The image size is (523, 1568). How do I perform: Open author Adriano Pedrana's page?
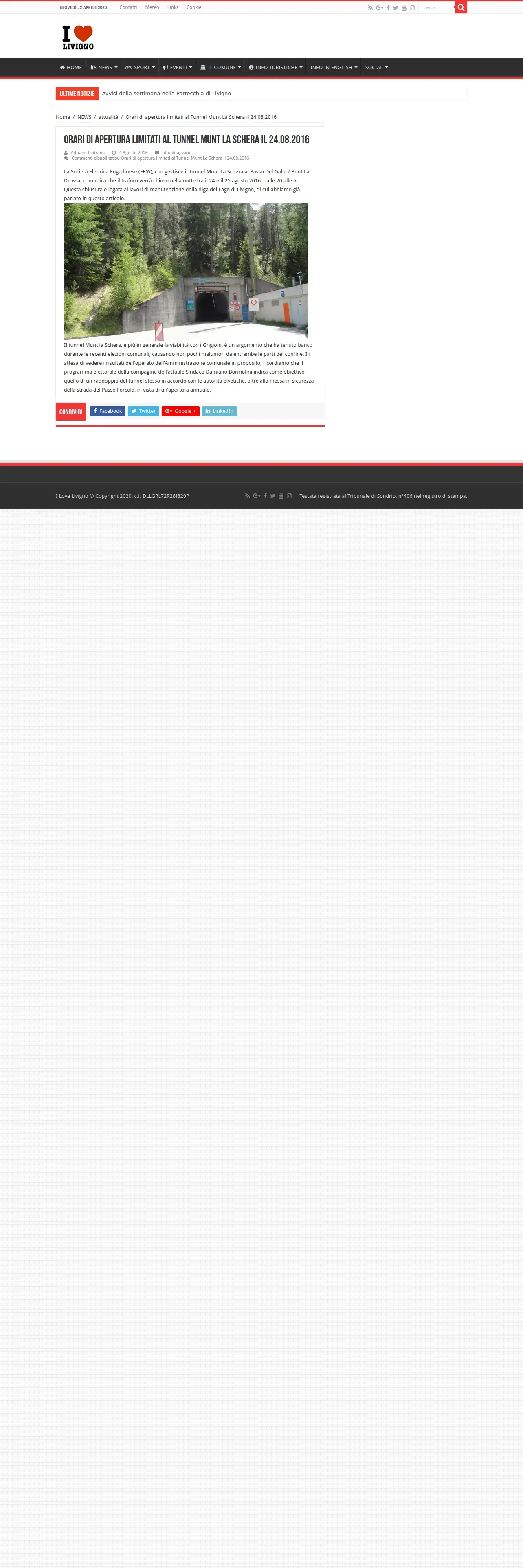pos(88,153)
